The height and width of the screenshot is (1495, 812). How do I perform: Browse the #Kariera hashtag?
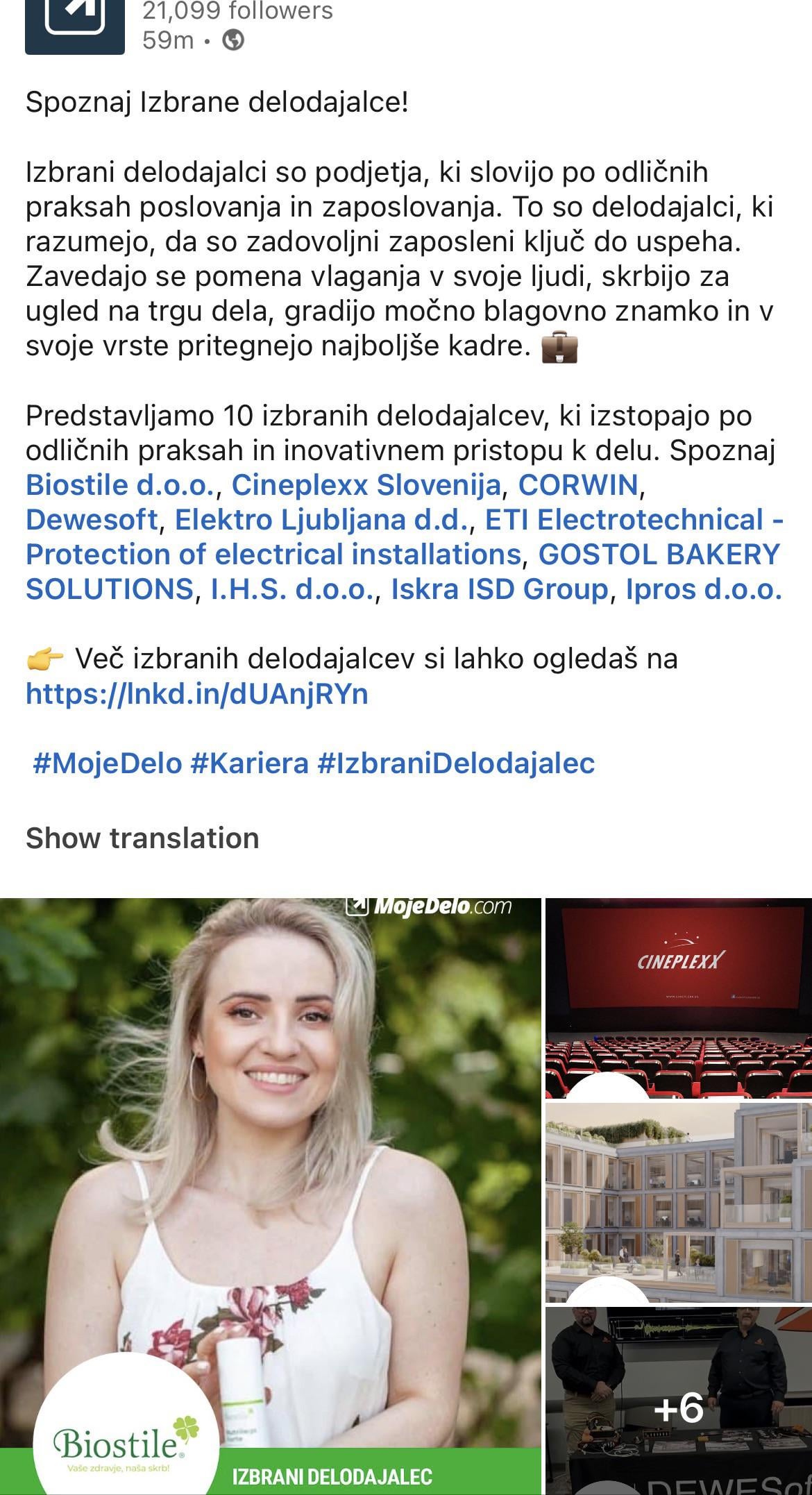click(x=249, y=763)
